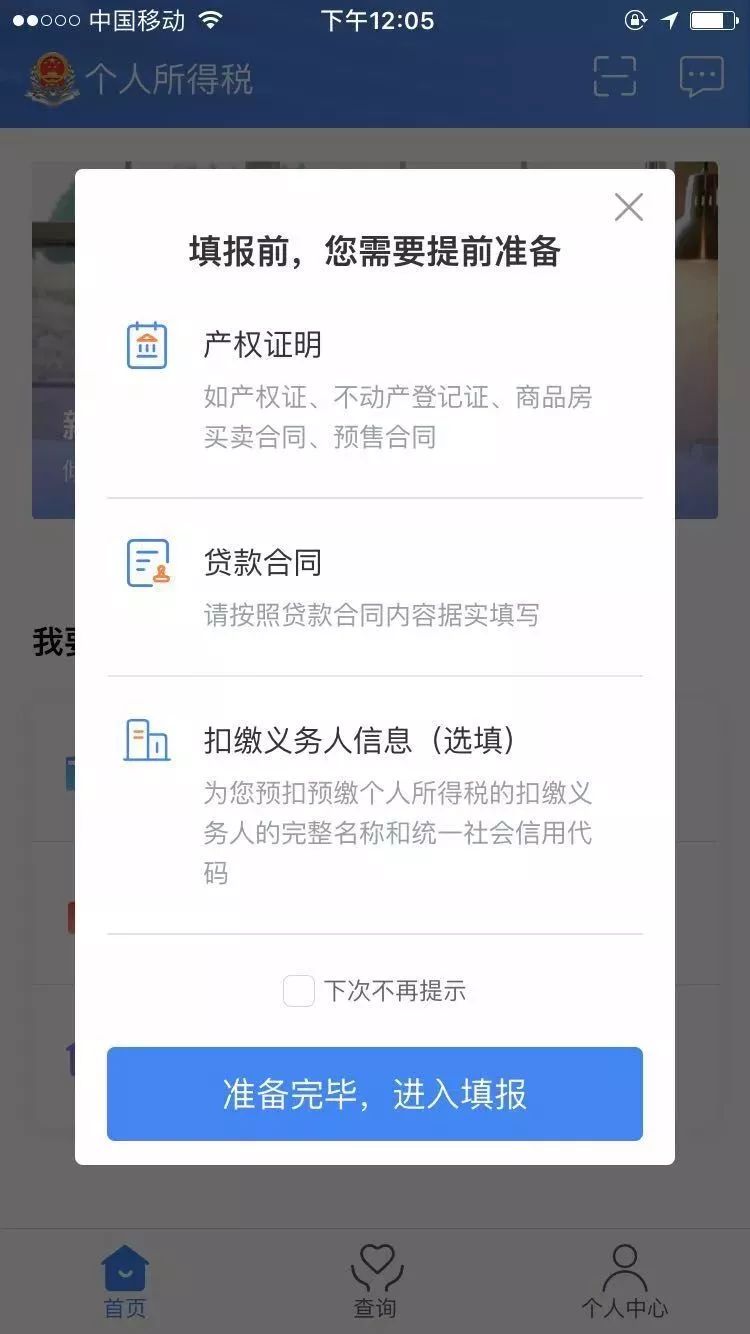The width and height of the screenshot is (750, 1334).
Task: Switch to the 个人中心 tab
Action: point(624,1281)
